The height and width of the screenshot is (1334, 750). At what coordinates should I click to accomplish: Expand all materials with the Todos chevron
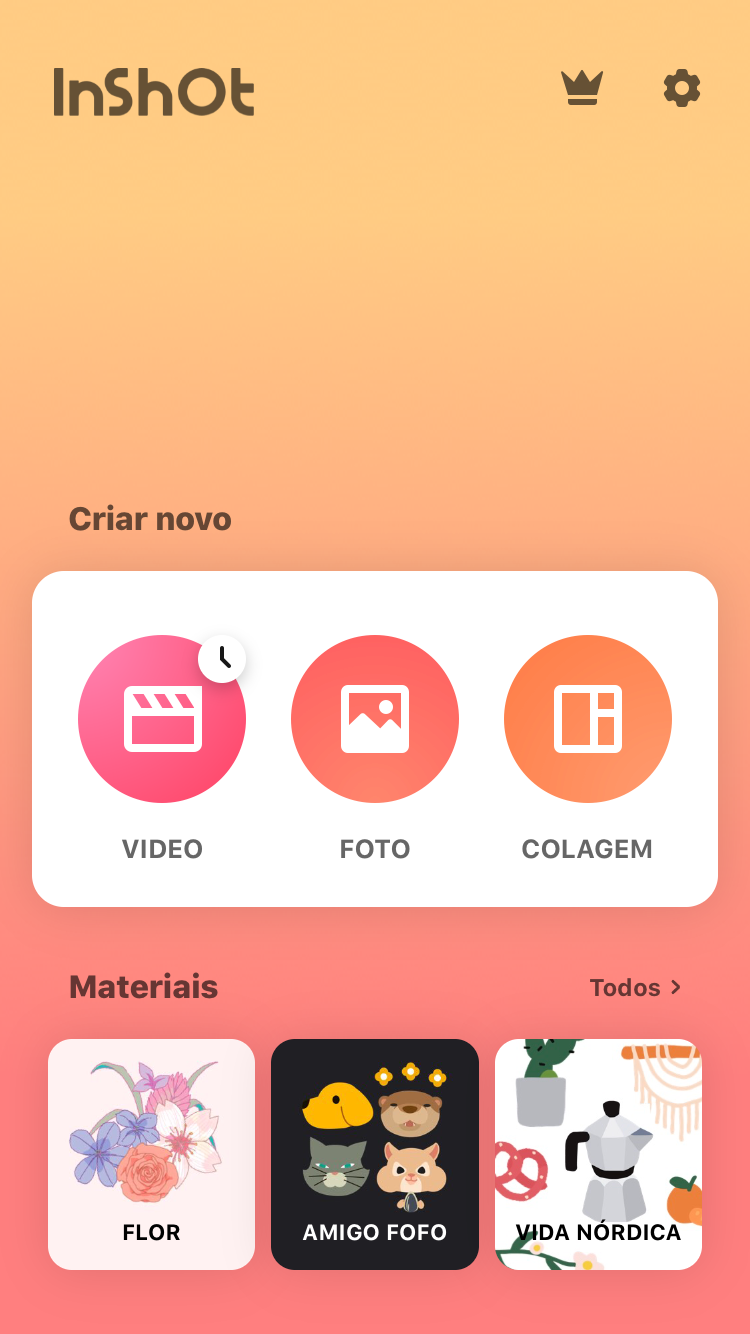(x=675, y=987)
